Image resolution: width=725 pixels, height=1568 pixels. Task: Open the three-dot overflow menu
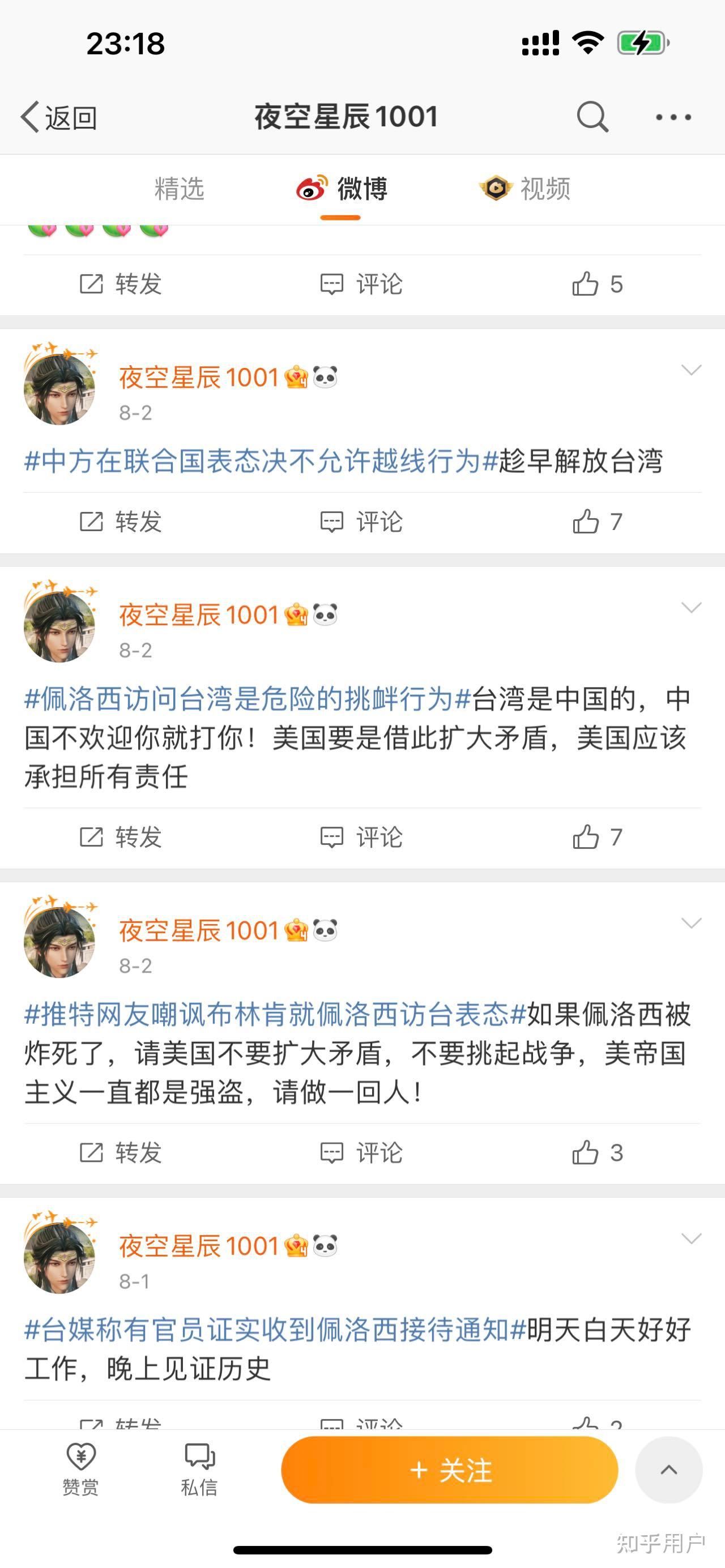[673, 117]
